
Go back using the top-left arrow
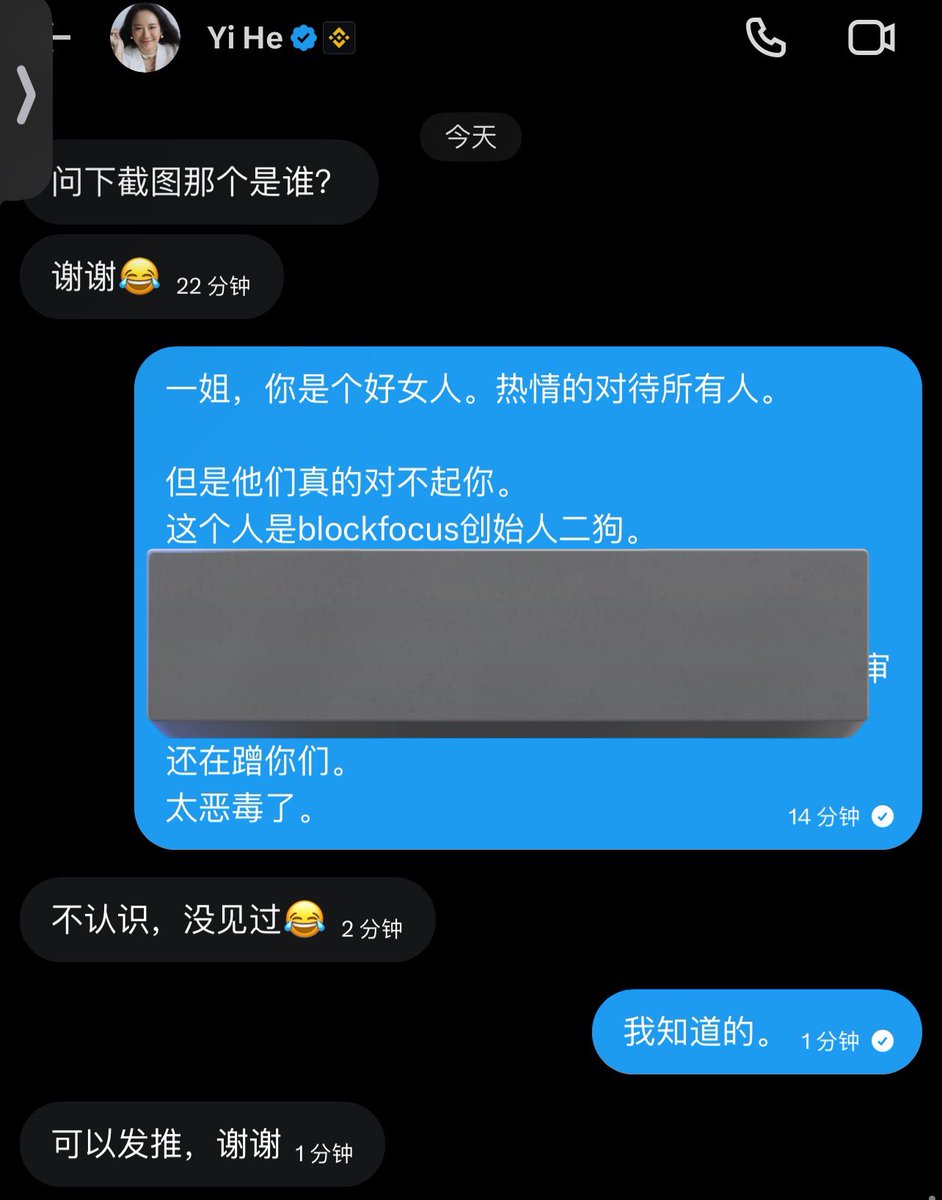click(x=60, y=38)
